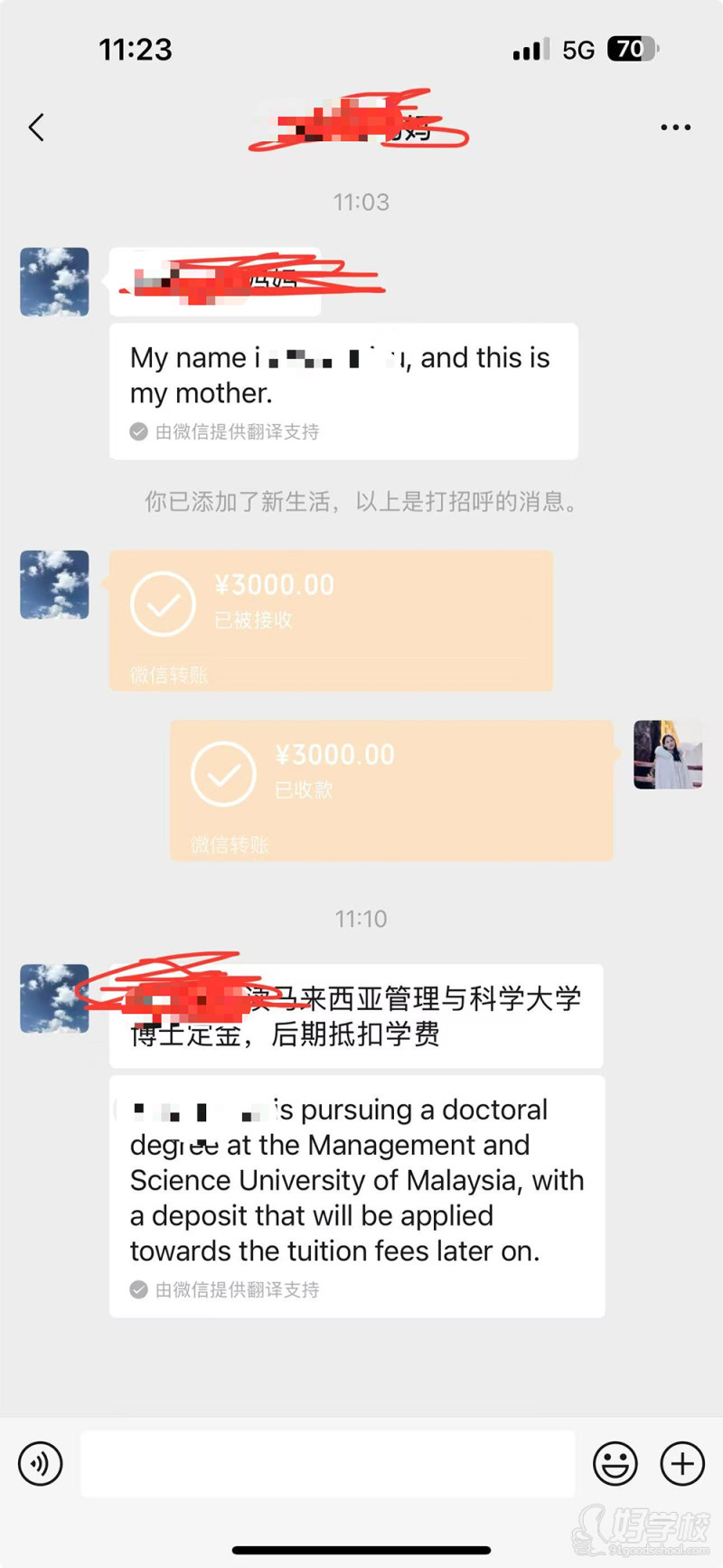The image size is (723, 1568).
Task: Tap the greeting message bubble 'My name is...'
Action: click(343, 375)
